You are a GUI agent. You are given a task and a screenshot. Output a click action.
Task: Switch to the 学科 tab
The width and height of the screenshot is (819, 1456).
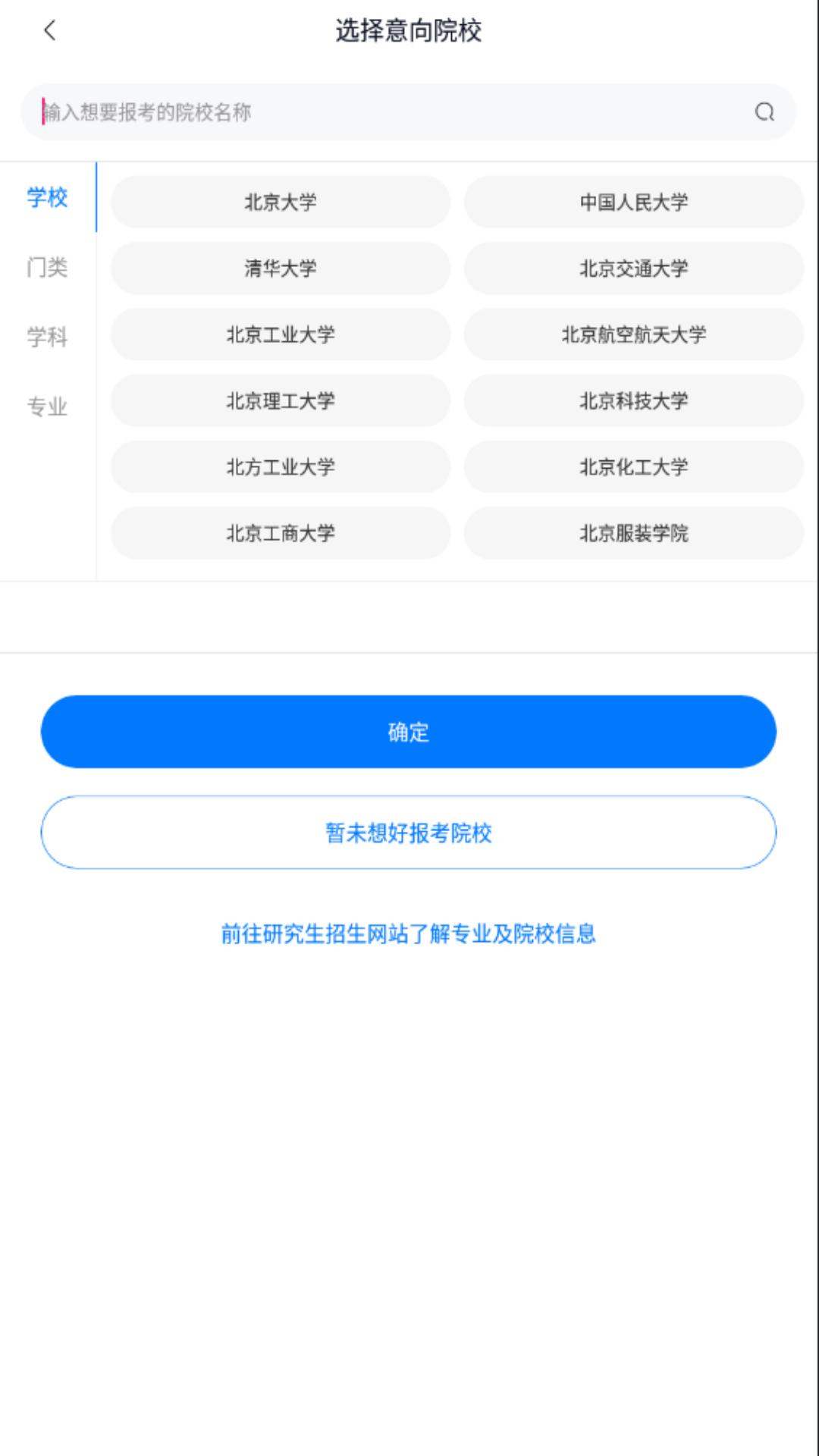(x=47, y=337)
